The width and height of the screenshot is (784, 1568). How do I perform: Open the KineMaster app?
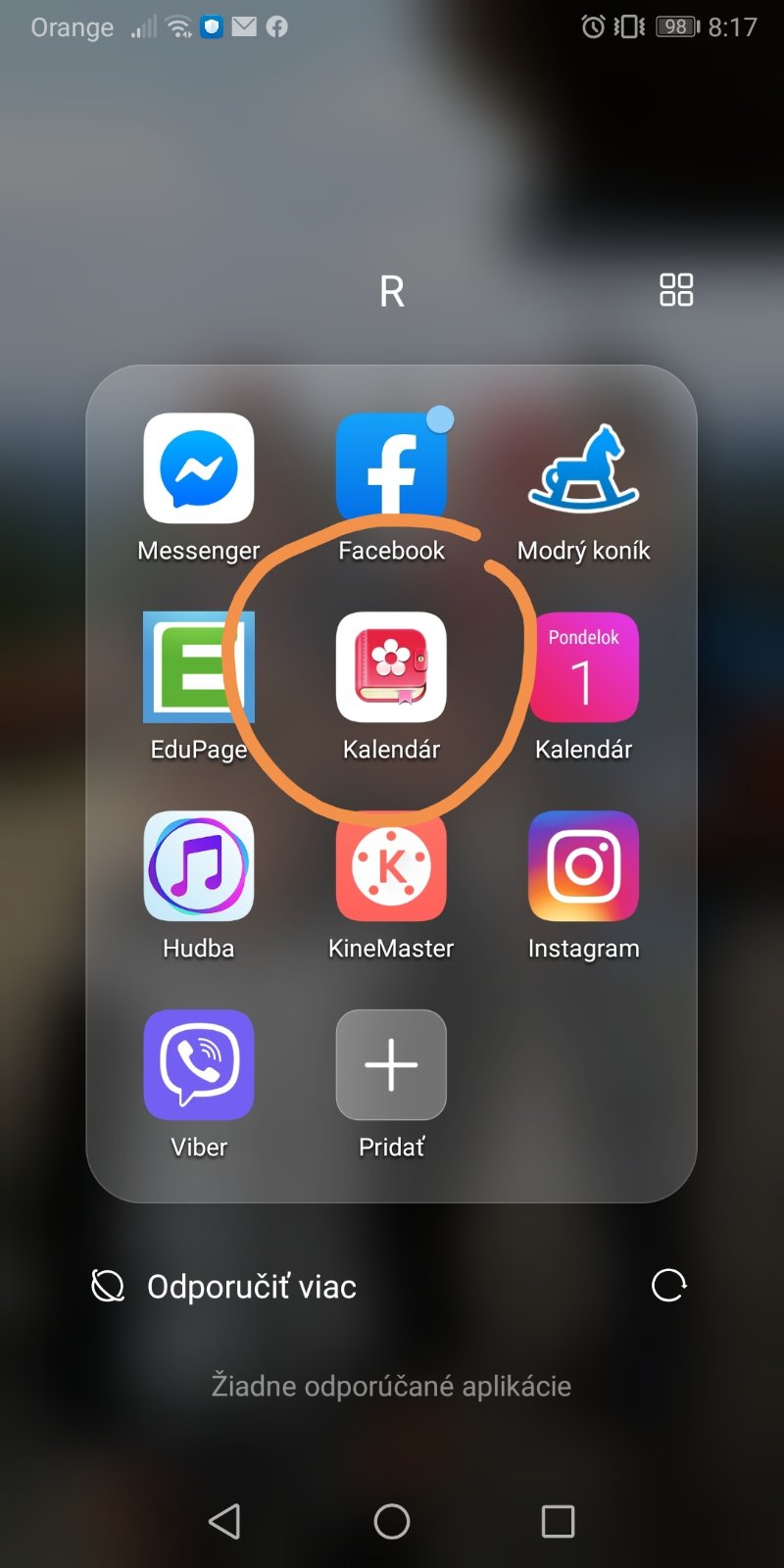click(x=391, y=866)
